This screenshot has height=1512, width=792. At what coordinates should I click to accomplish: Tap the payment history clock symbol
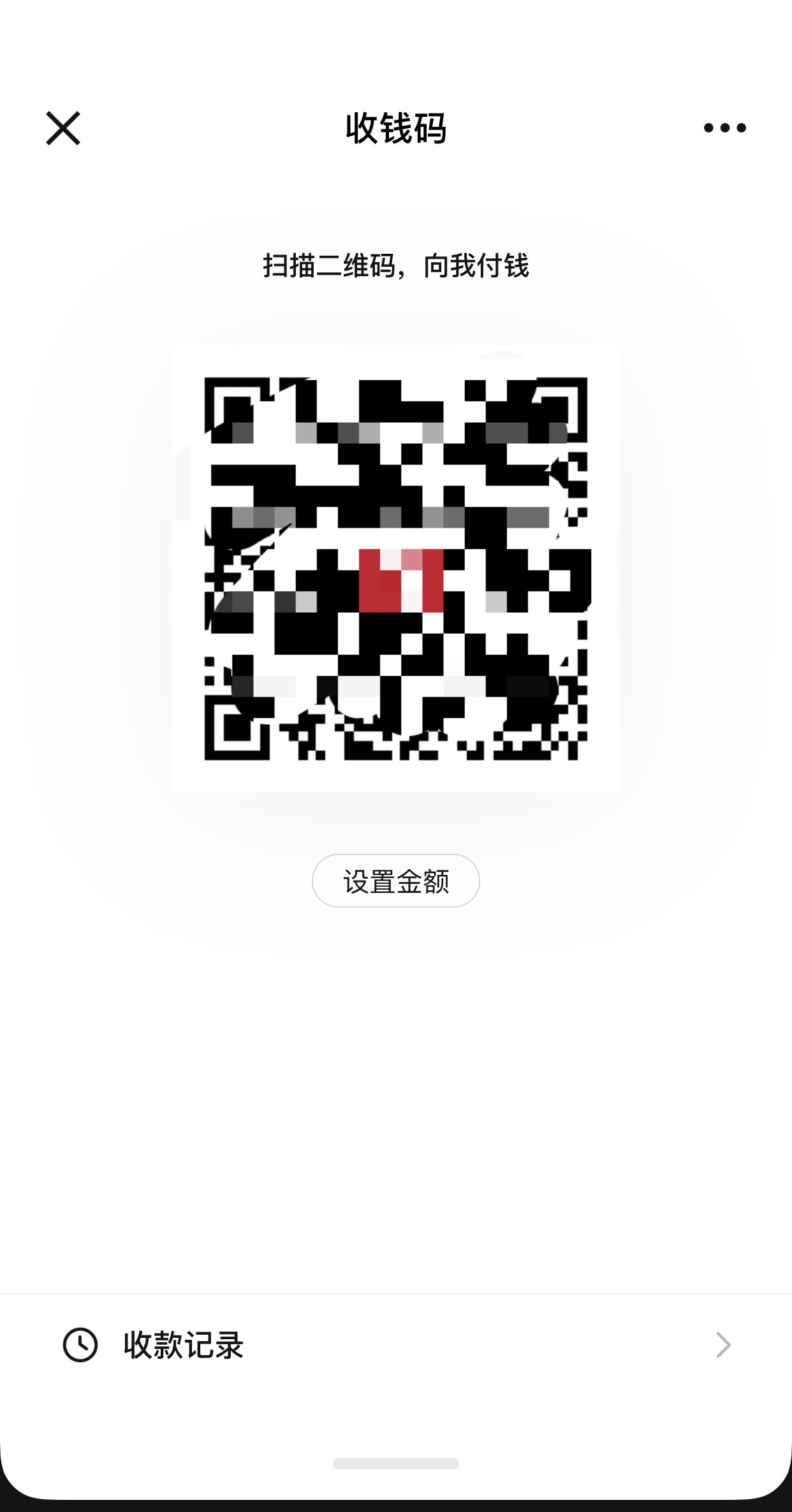79,1344
